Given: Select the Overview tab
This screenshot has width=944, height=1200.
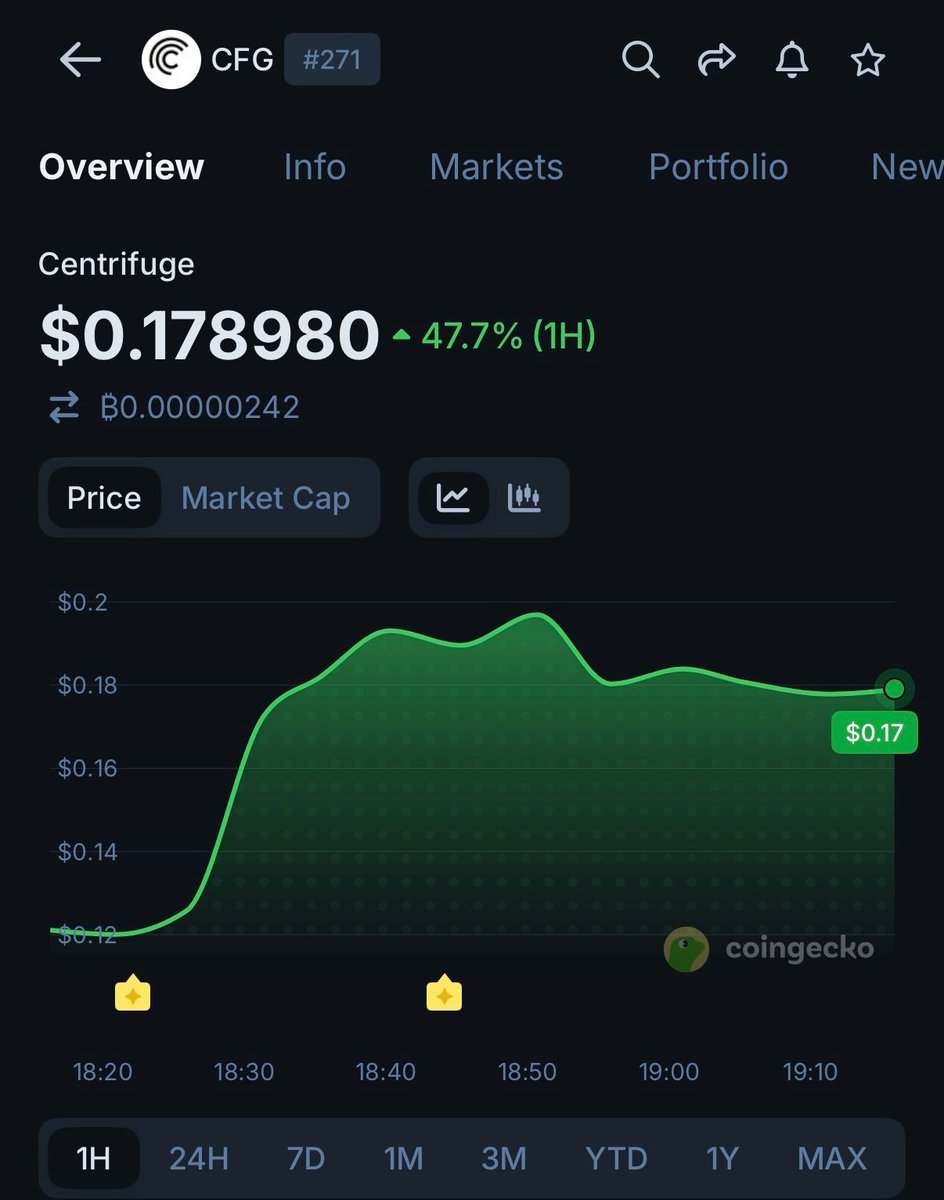Looking at the screenshot, I should 121,167.
